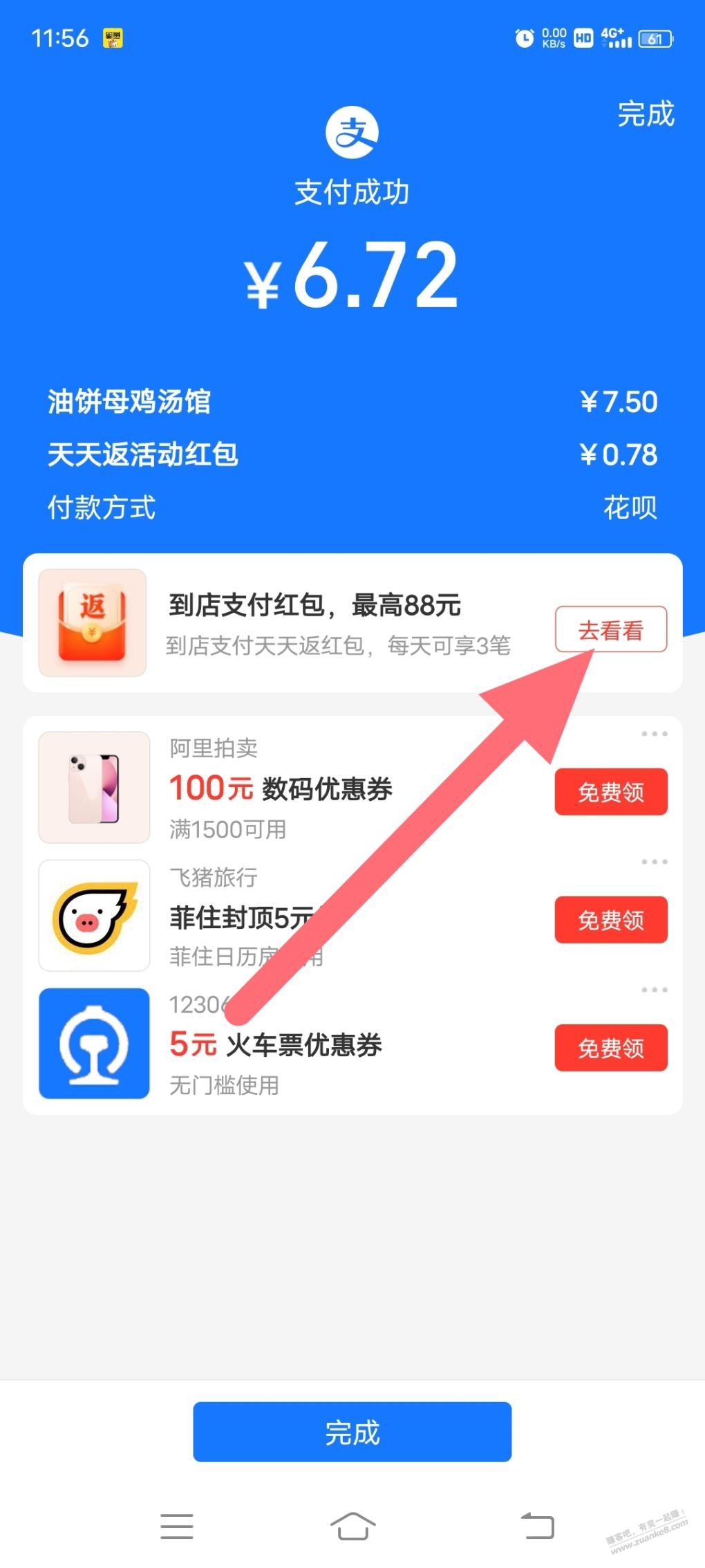Tap 完成 in the top right corner
This screenshot has height=1568, width=705.
tap(645, 114)
